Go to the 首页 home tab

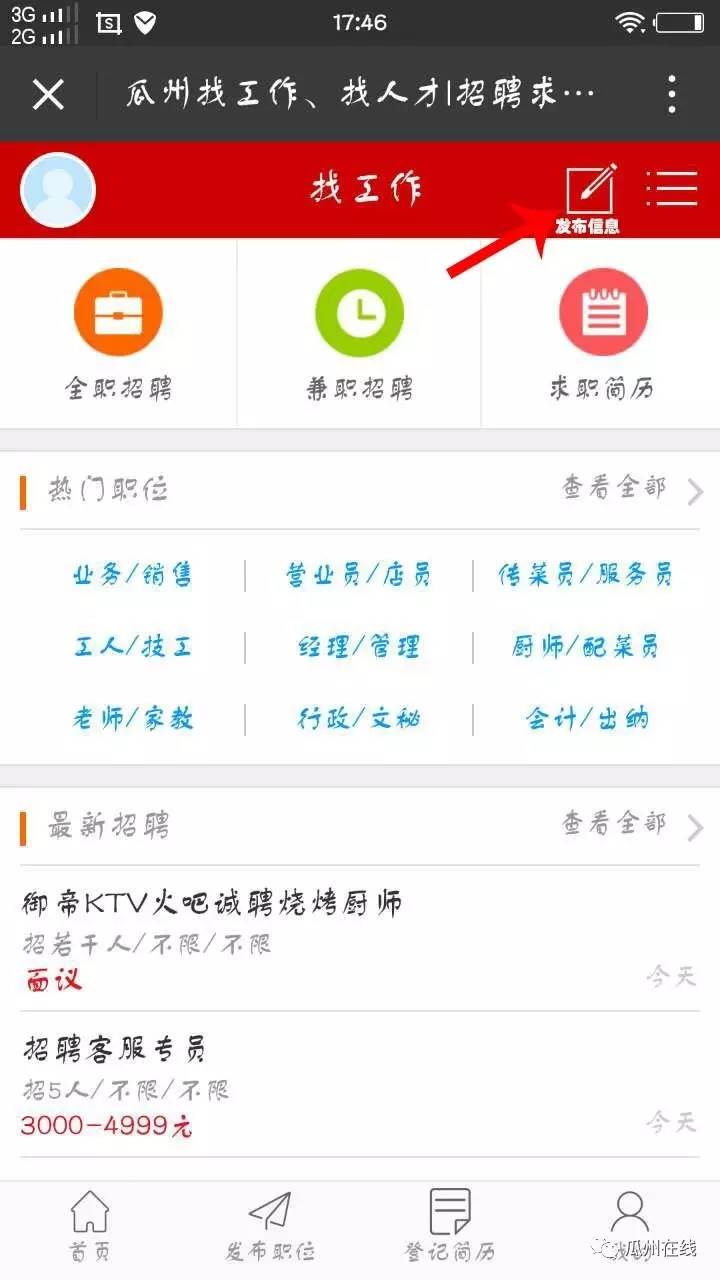coord(90,1225)
